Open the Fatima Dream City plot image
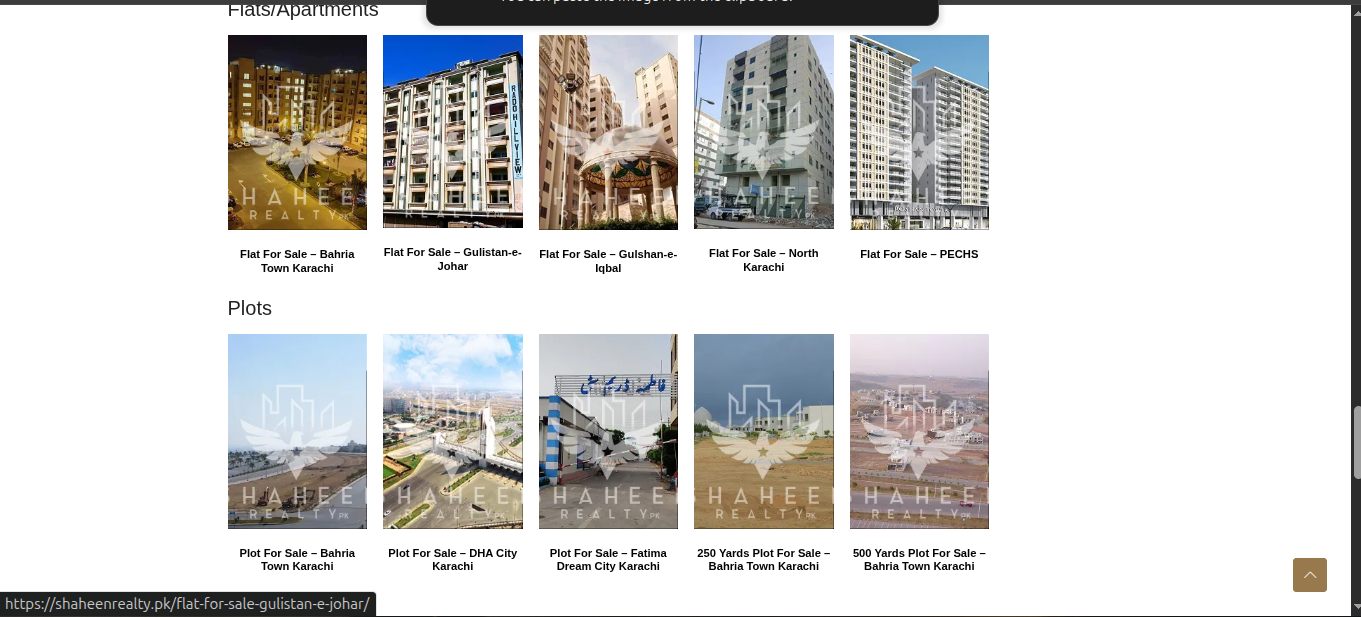 [x=608, y=431]
